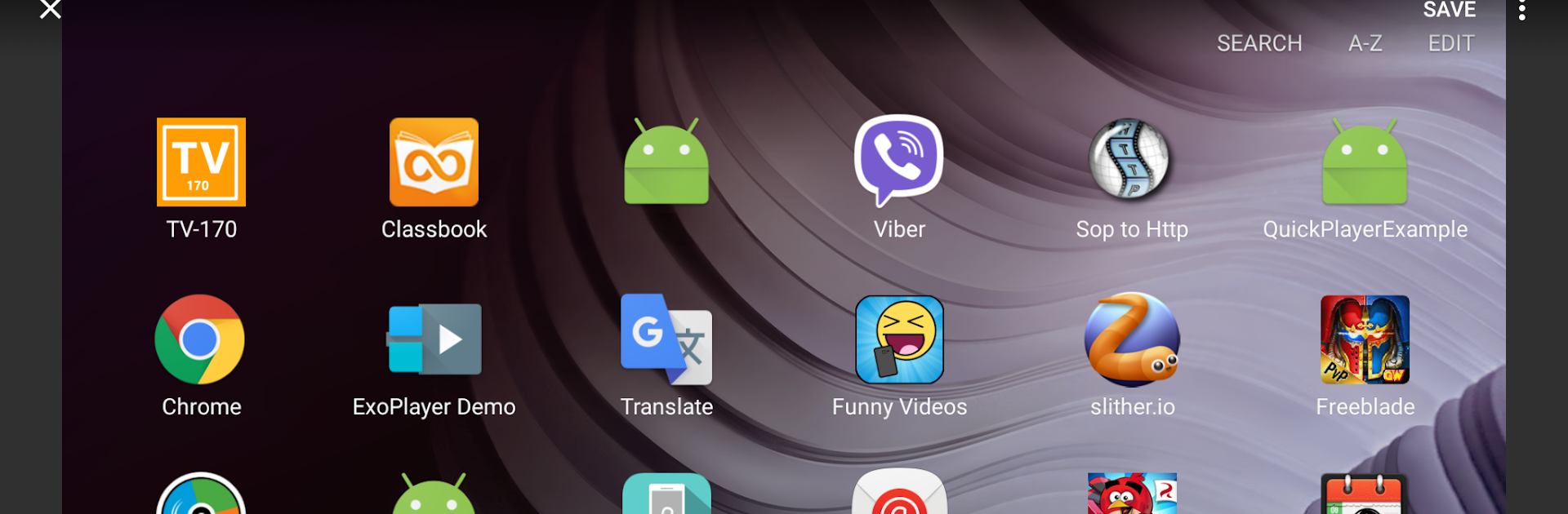Open the three-dot overflow menu
This screenshot has height=514, width=1568.
point(1521,11)
